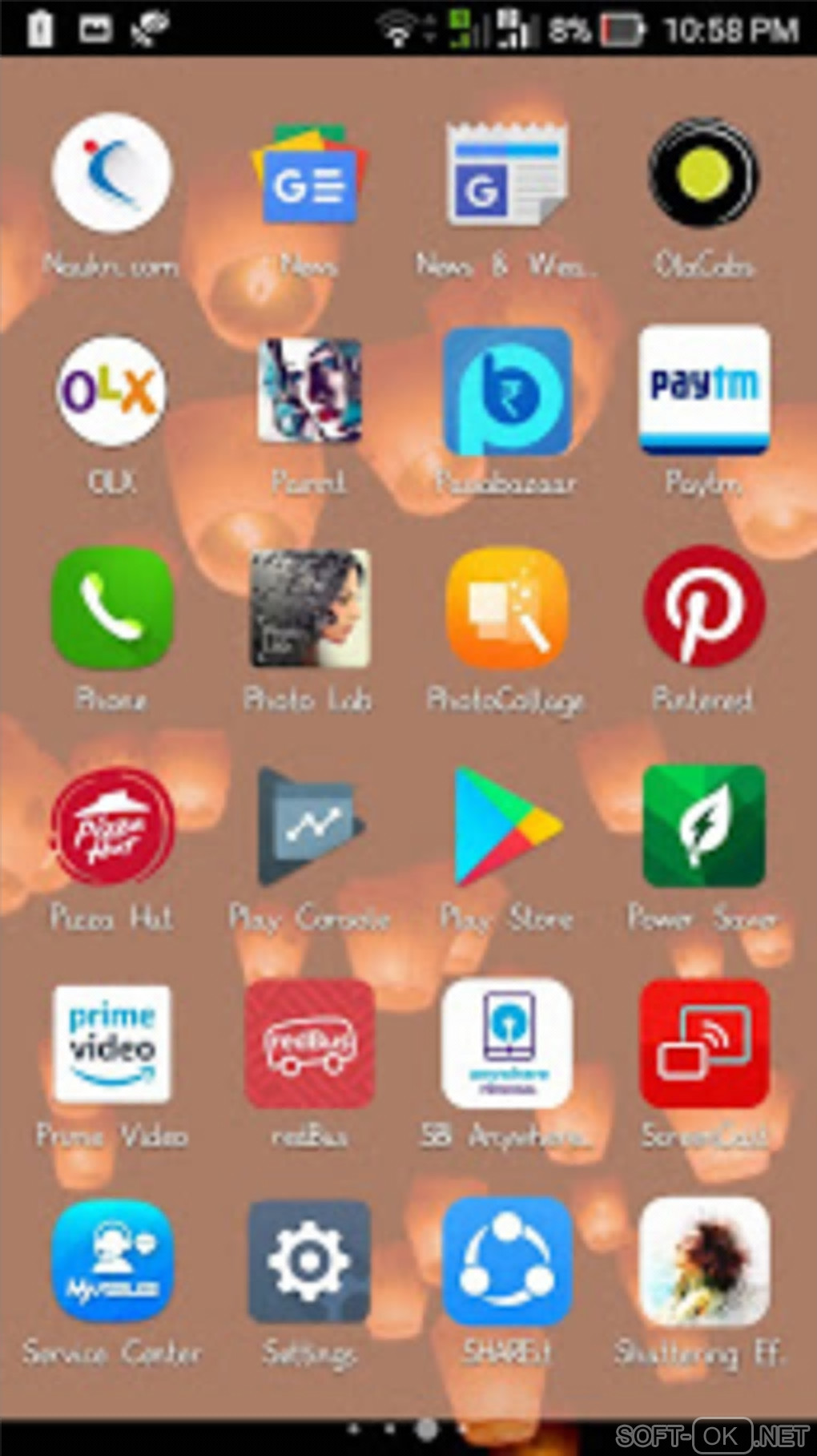
Task: Launch Play Console app
Action: click(309, 825)
